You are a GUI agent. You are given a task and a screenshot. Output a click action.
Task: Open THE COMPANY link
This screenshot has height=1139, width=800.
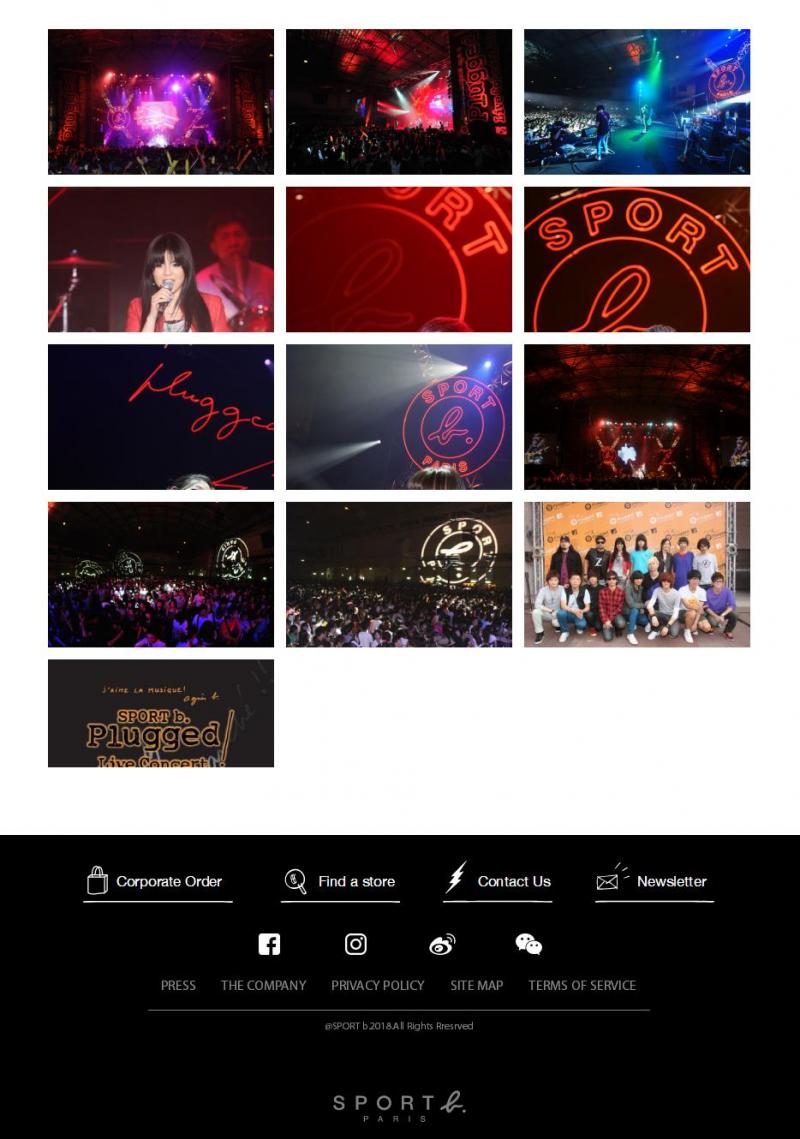point(263,985)
